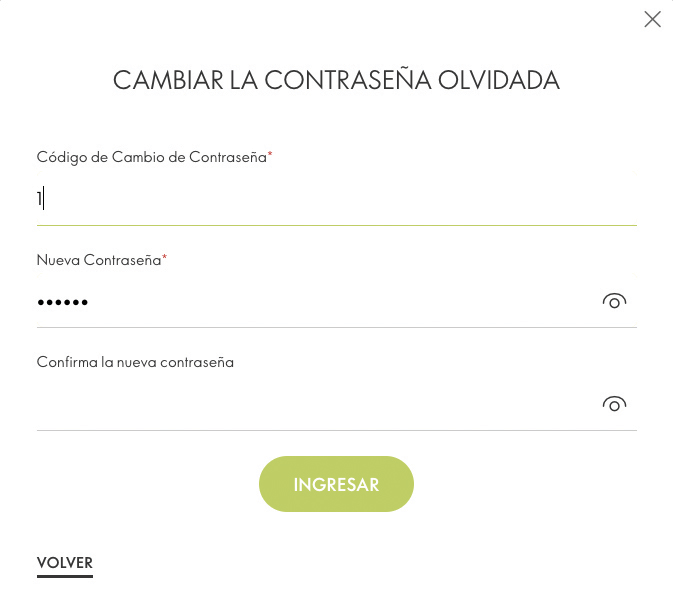The width and height of the screenshot is (673, 611).
Task: Tap the Confirma la nueva contraseña field
Action: point(310,404)
